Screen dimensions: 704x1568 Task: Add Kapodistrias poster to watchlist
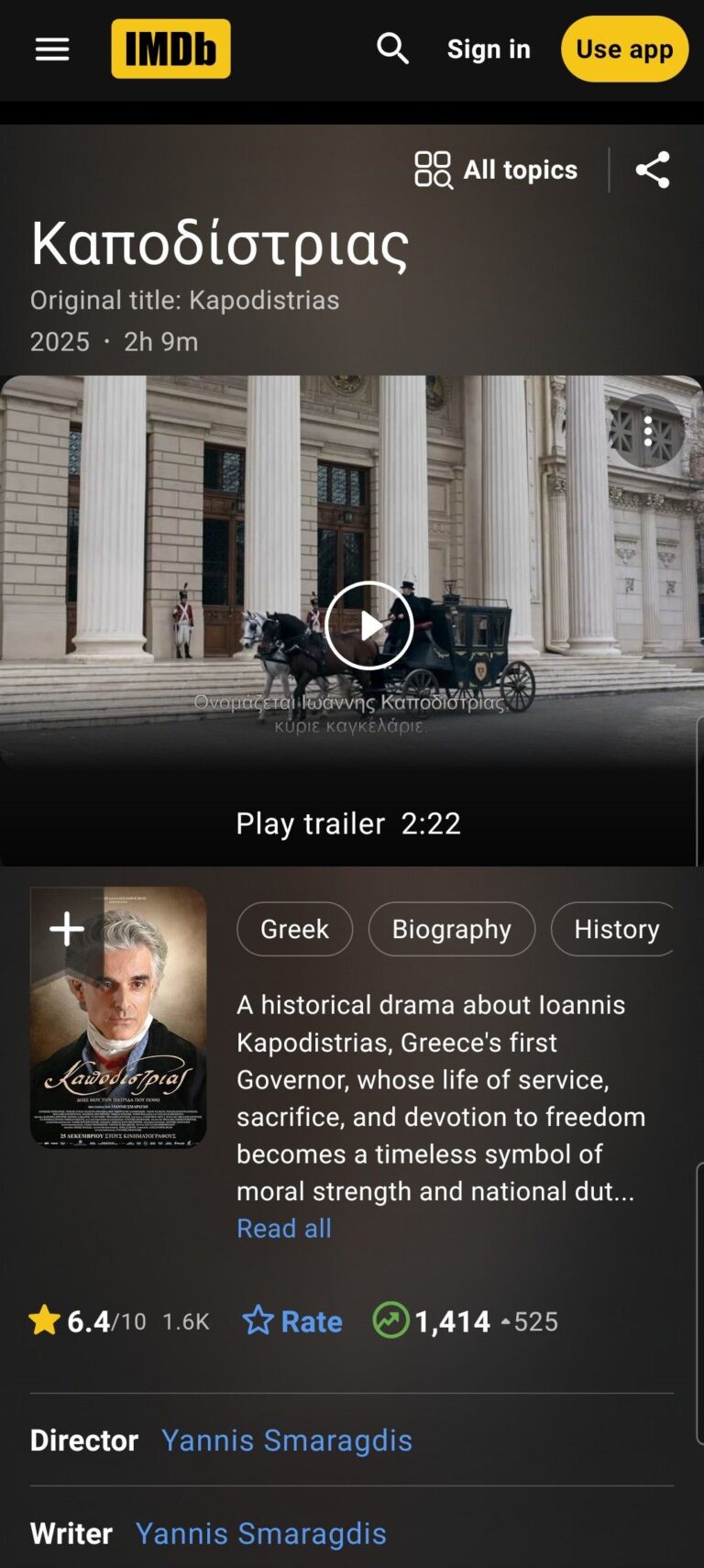(x=67, y=929)
